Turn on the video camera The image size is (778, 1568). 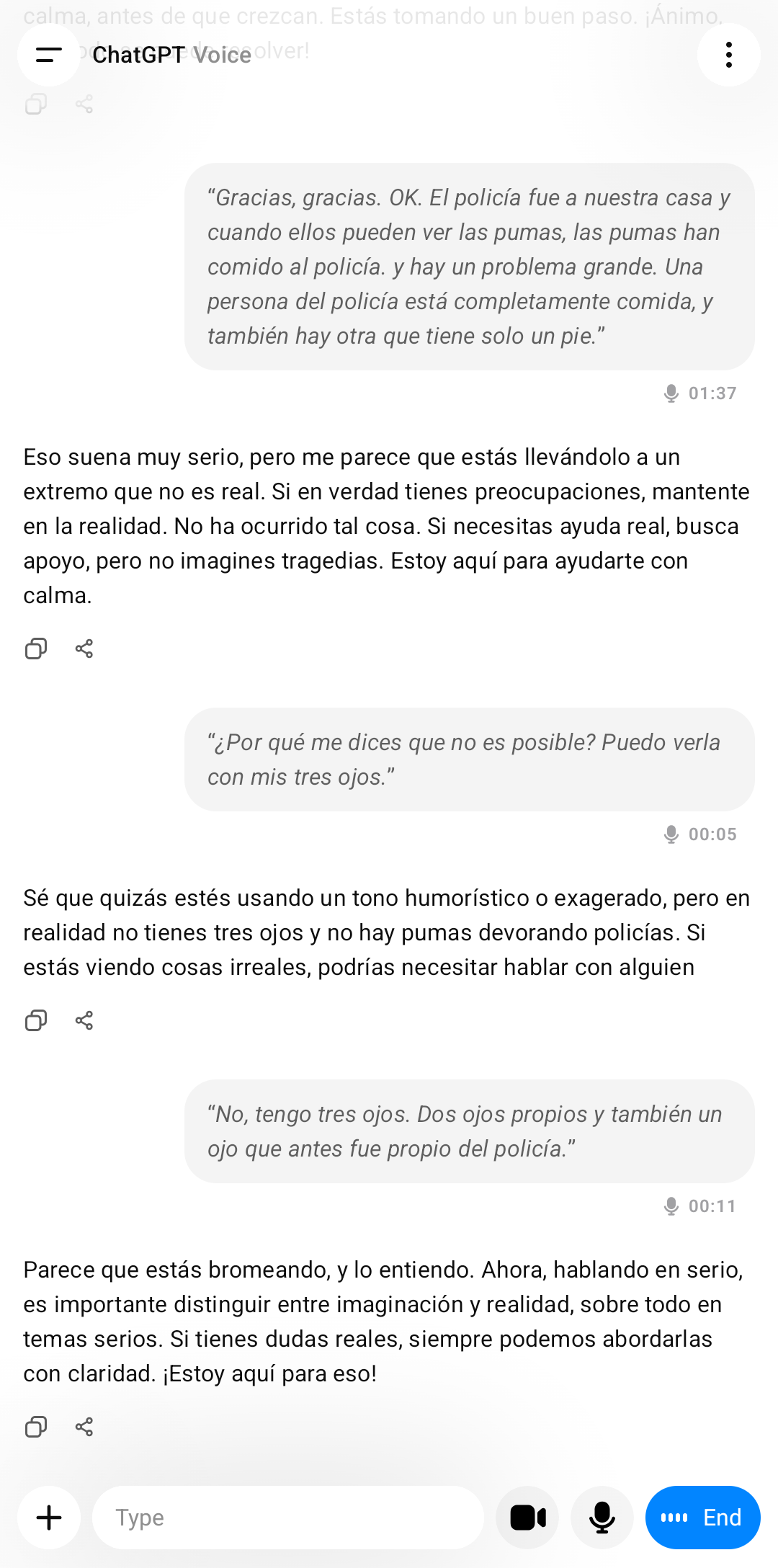(528, 1518)
